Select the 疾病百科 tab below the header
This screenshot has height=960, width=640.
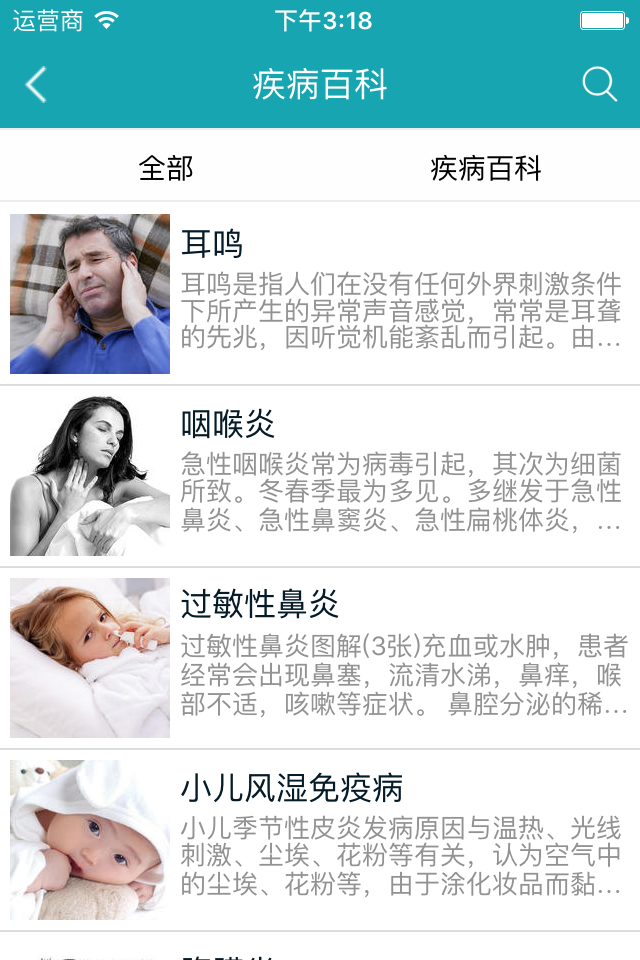tap(485, 168)
